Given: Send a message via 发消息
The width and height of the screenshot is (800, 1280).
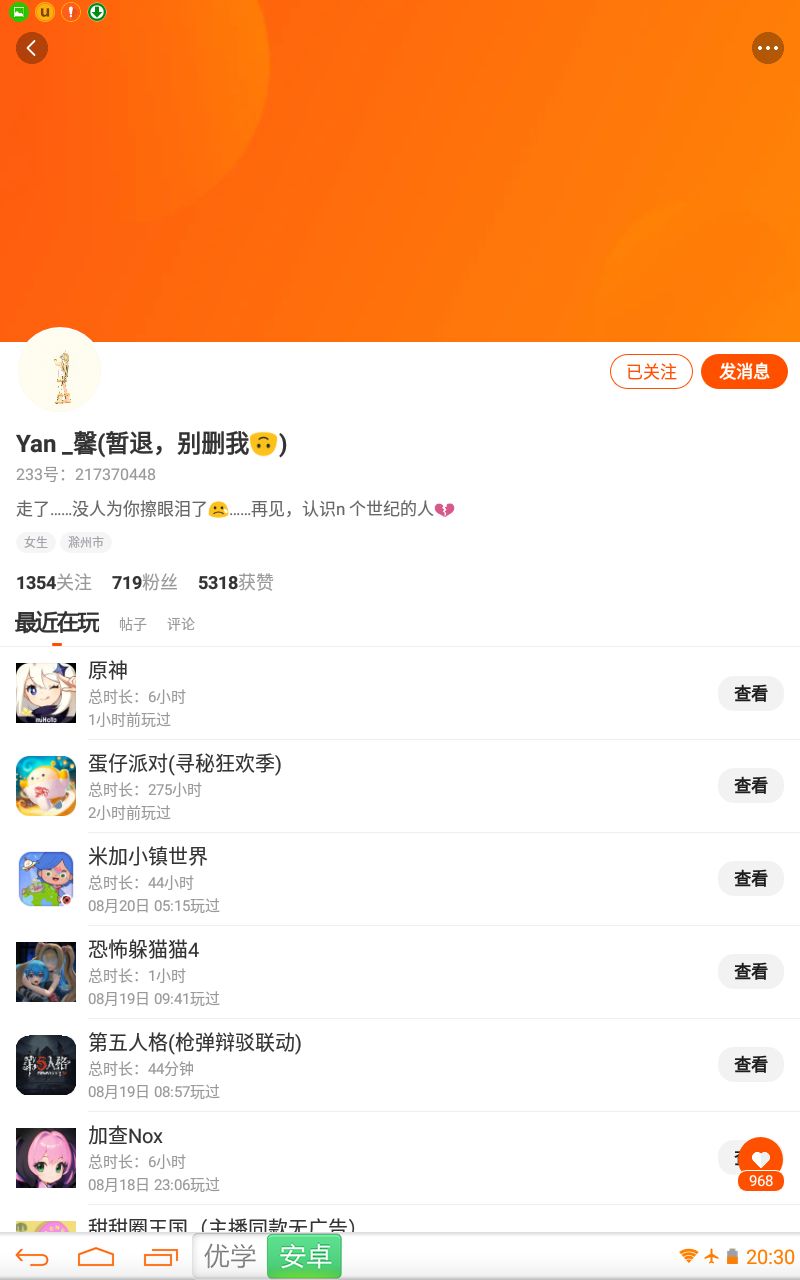Looking at the screenshot, I should (x=744, y=372).
